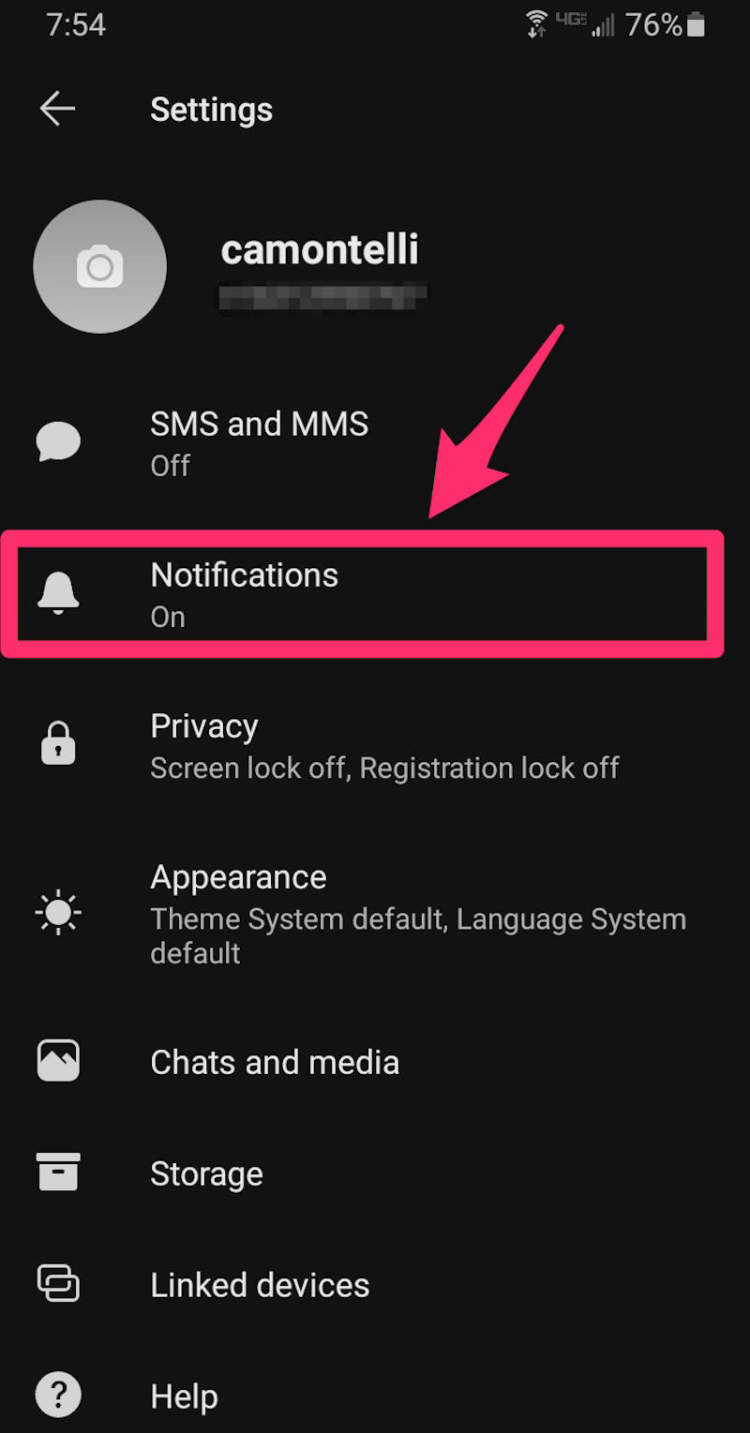Open Storage settings
750x1433 pixels.
[375, 1173]
